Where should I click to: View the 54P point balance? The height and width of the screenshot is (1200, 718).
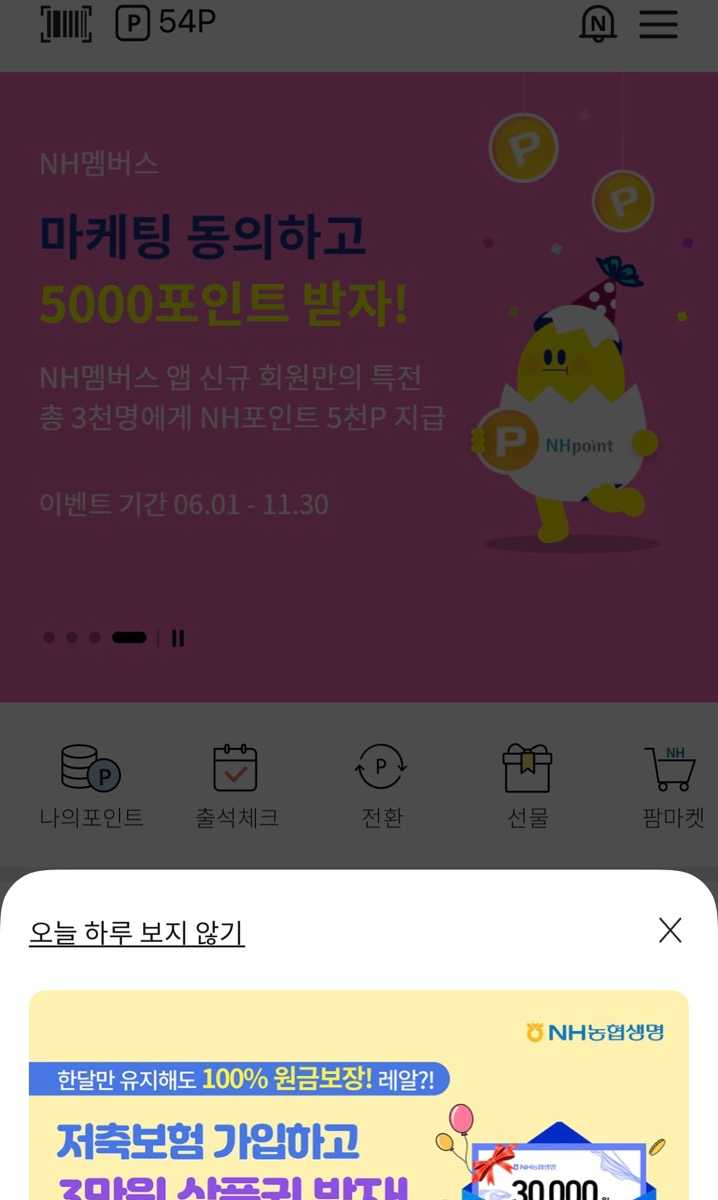point(166,23)
